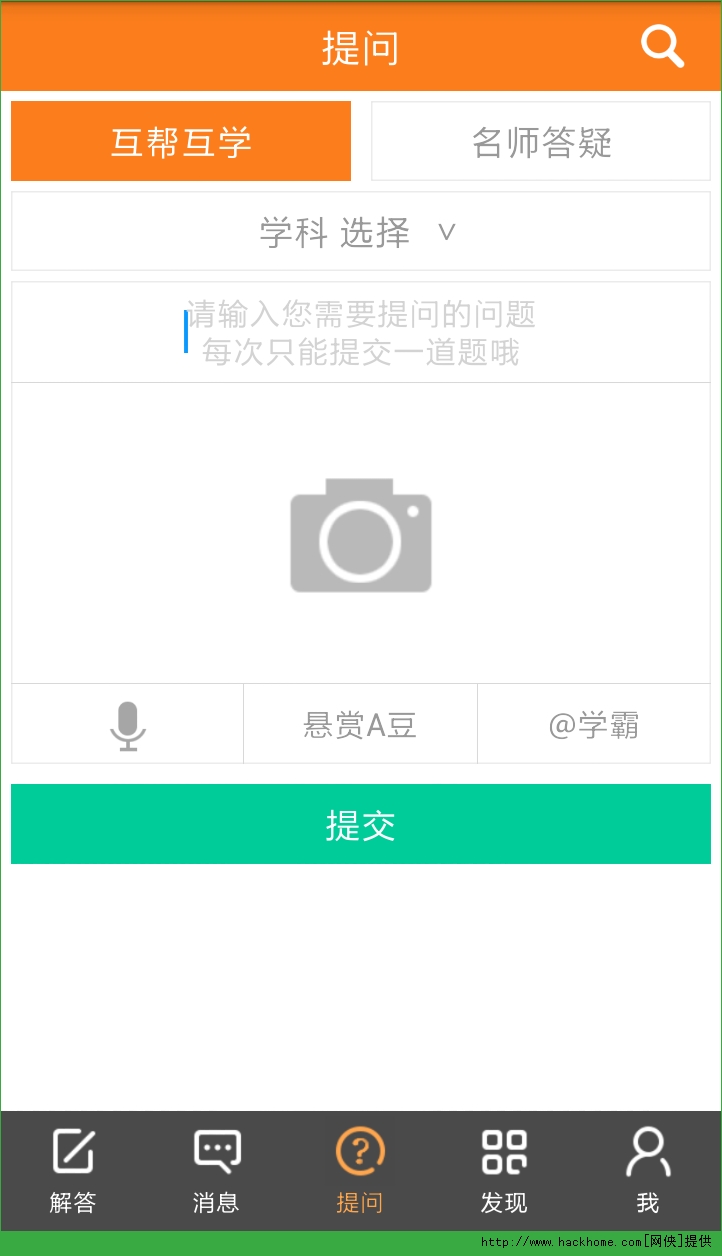Submit the question with 提交

pos(360,825)
